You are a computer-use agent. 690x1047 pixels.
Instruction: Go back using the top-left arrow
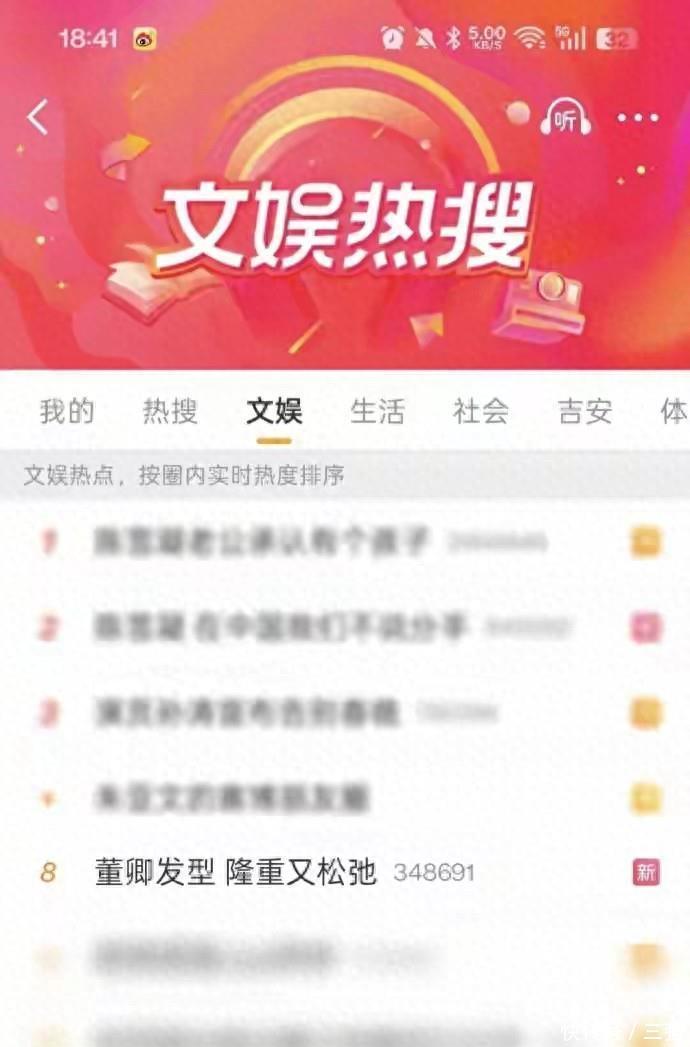(37, 118)
